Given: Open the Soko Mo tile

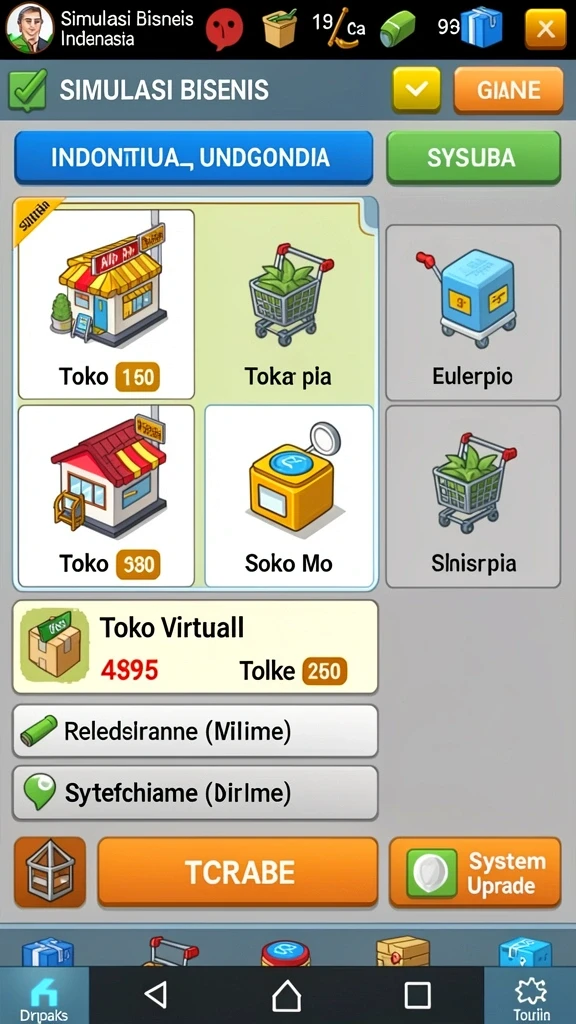Looking at the screenshot, I should 289,496.
